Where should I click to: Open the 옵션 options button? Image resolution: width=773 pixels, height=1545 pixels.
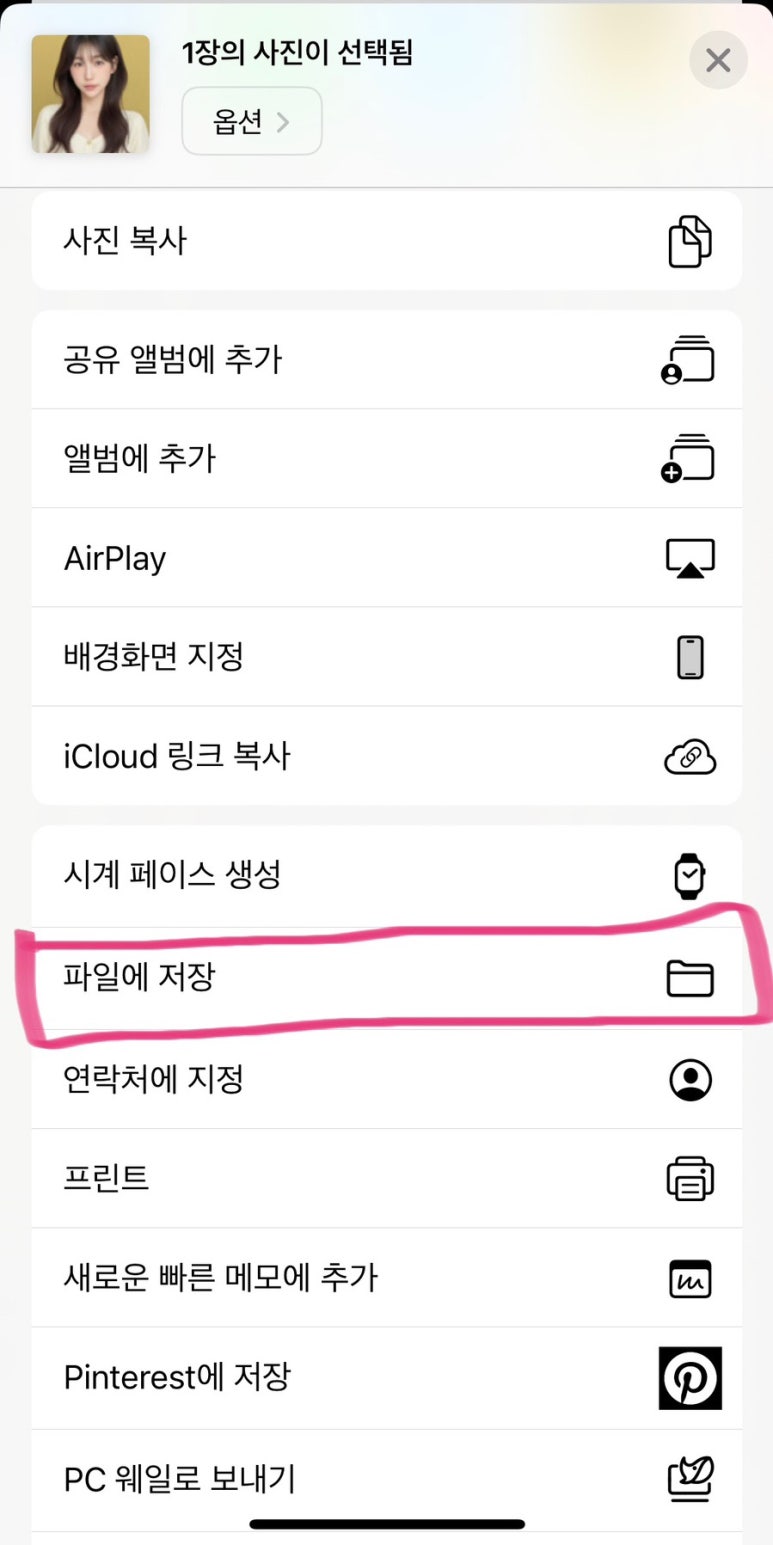[252, 121]
